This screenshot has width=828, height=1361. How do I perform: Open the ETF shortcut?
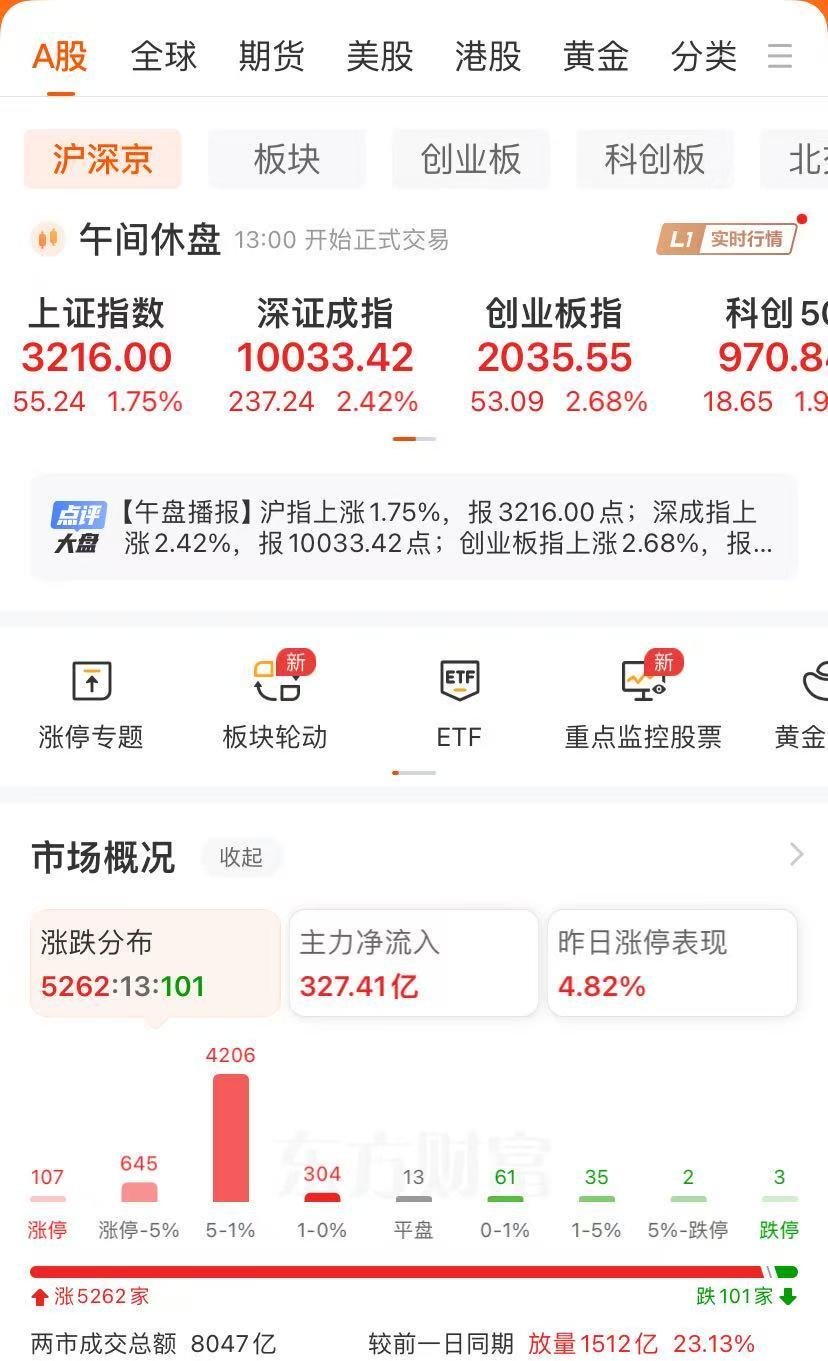point(459,704)
